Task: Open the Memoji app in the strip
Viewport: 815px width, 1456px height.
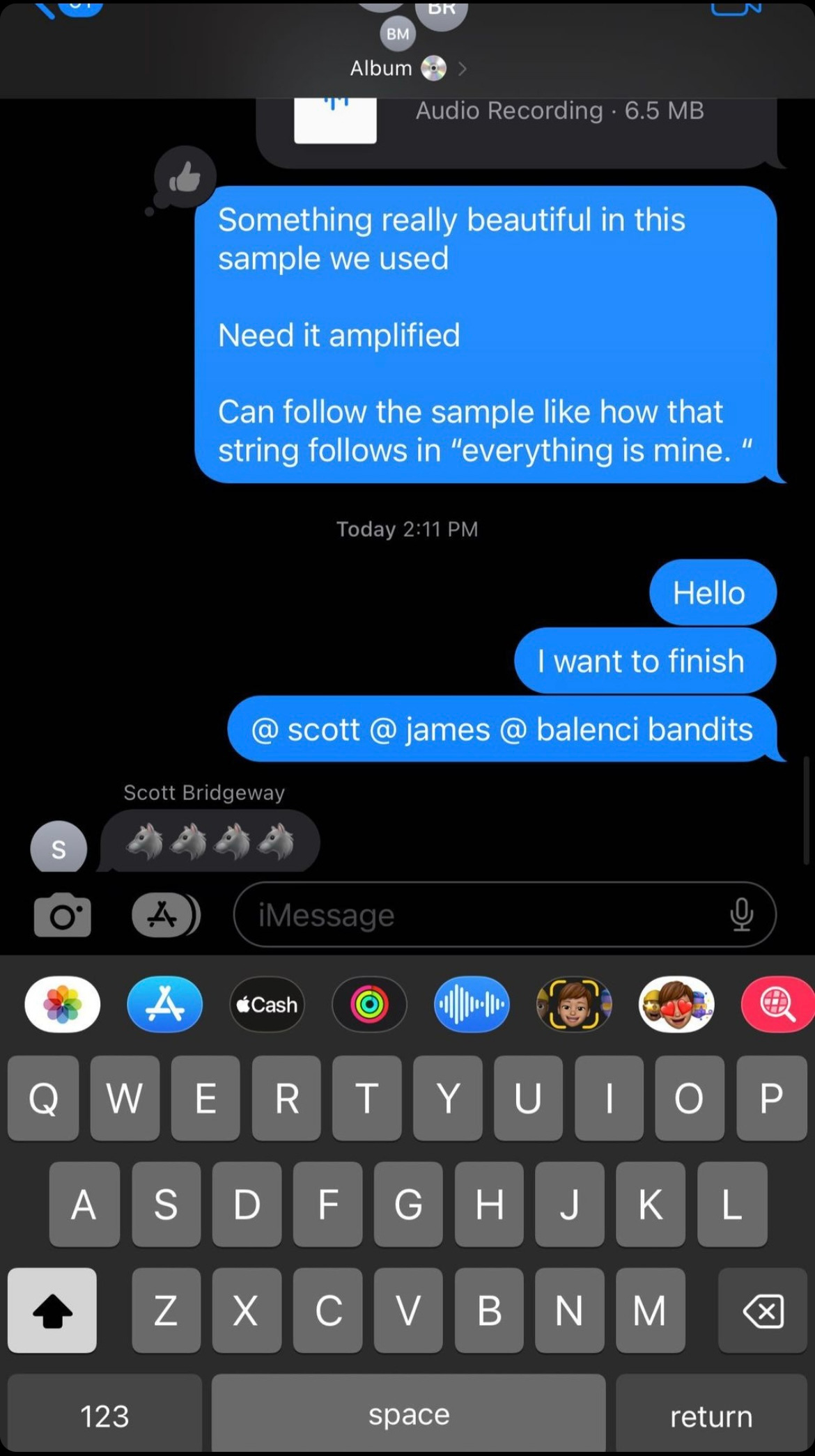Action: pos(574,1004)
